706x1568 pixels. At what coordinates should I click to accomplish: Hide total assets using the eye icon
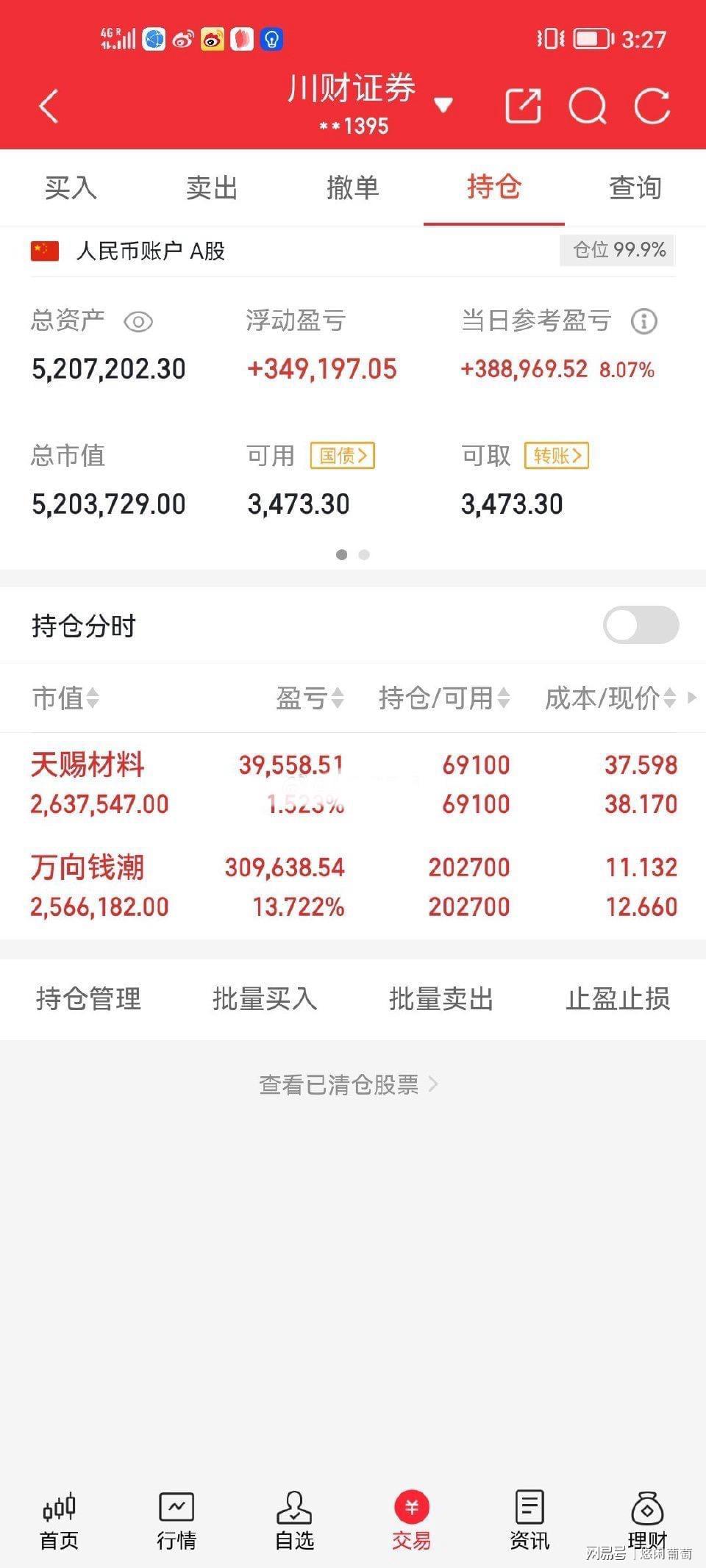pos(139,322)
